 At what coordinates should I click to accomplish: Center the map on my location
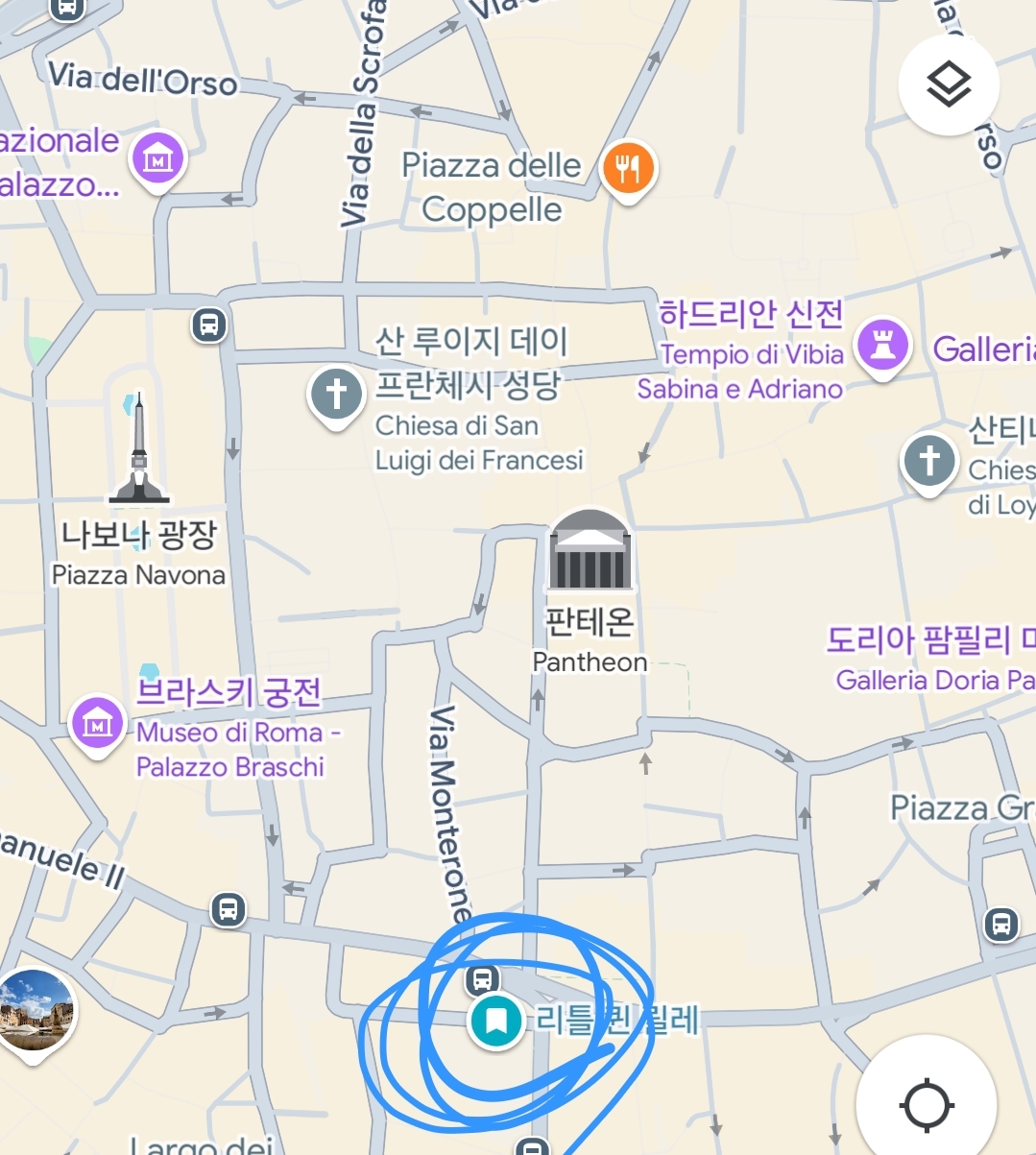coord(926,1104)
